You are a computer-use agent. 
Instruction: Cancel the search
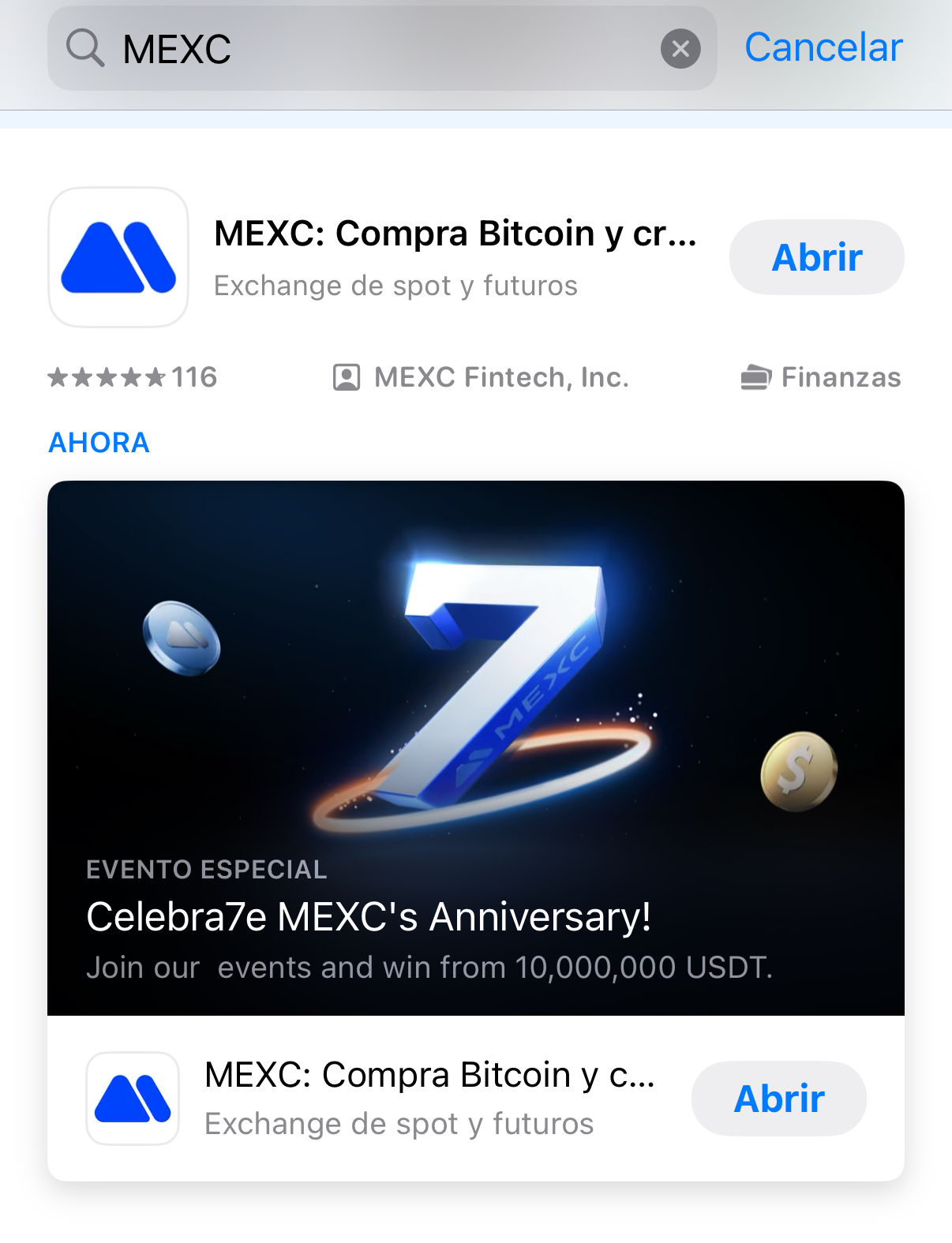[x=823, y=47]
